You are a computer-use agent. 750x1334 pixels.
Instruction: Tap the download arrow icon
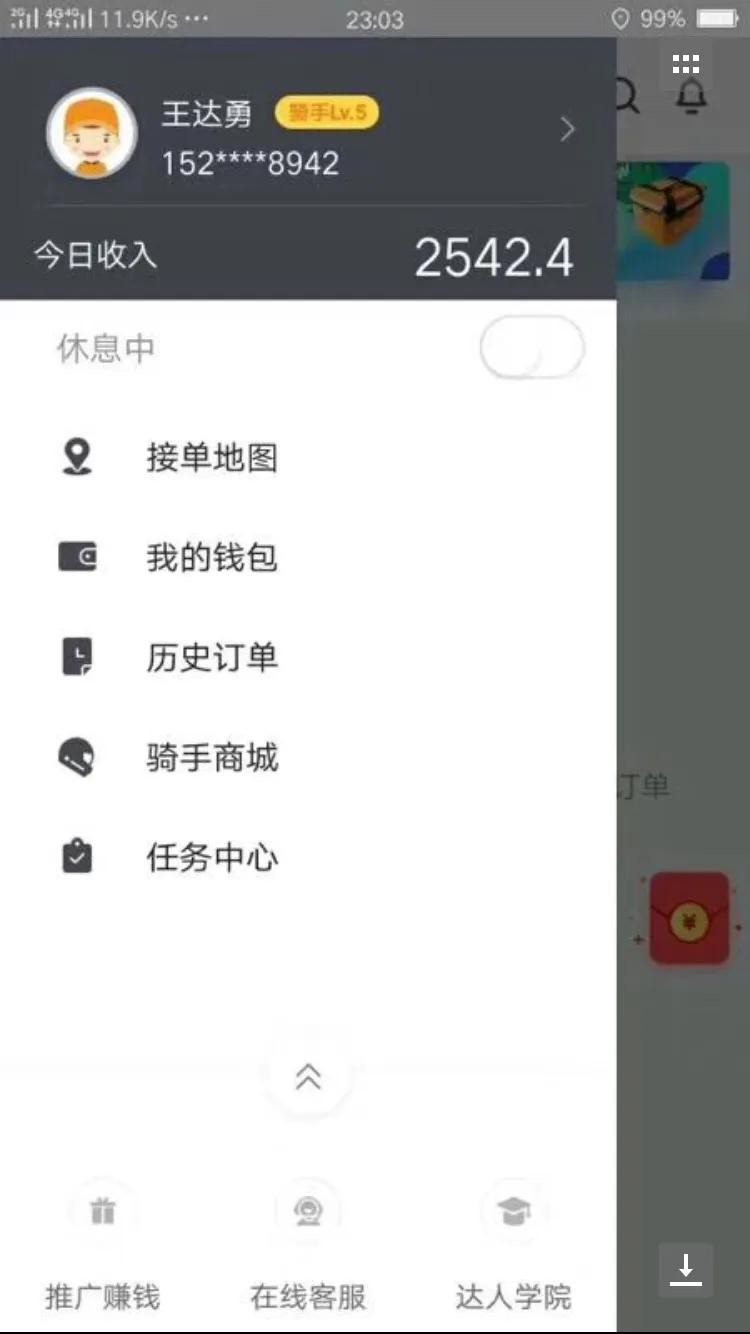point(686,1269)
